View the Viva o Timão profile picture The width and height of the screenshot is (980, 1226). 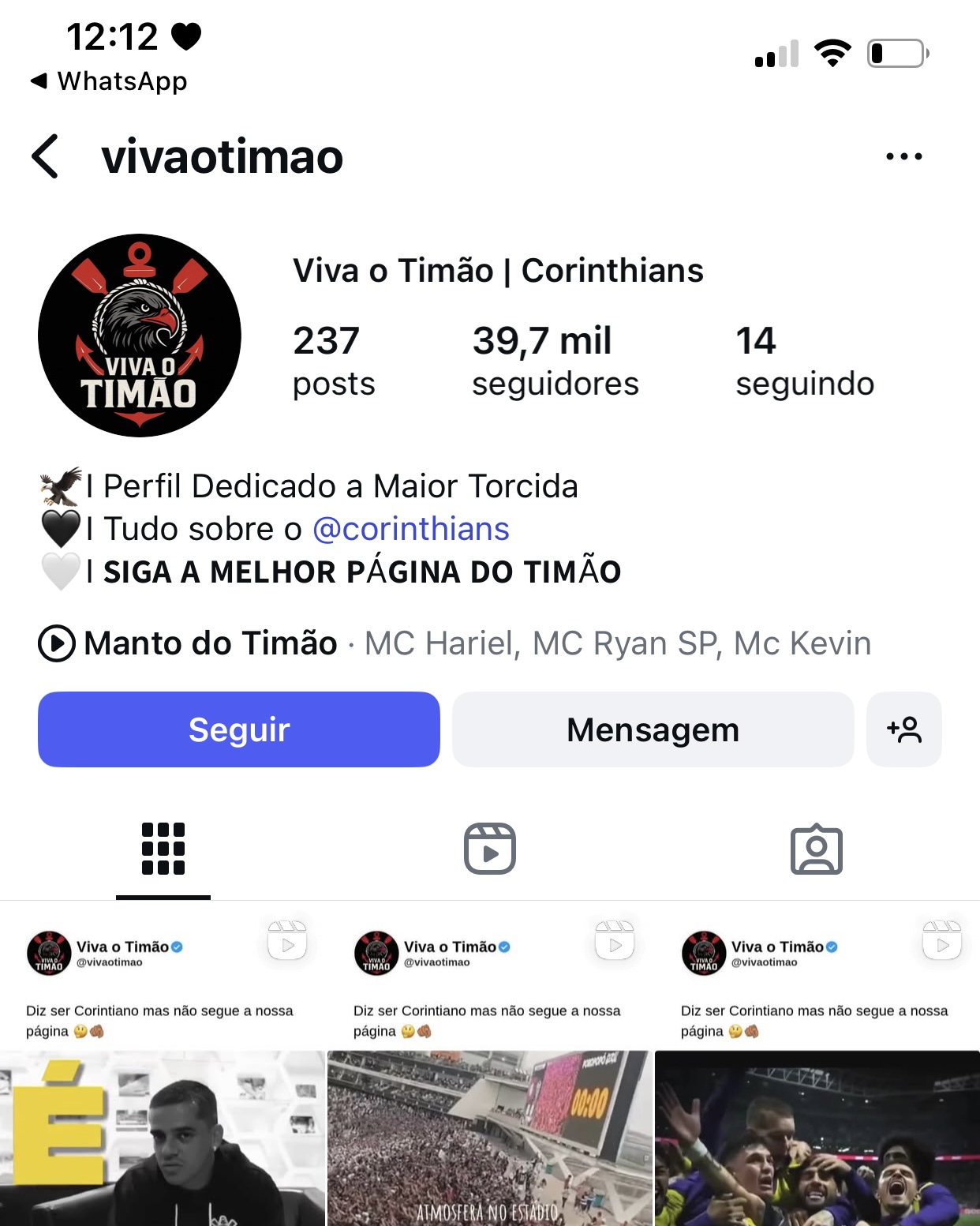point(140,336)
